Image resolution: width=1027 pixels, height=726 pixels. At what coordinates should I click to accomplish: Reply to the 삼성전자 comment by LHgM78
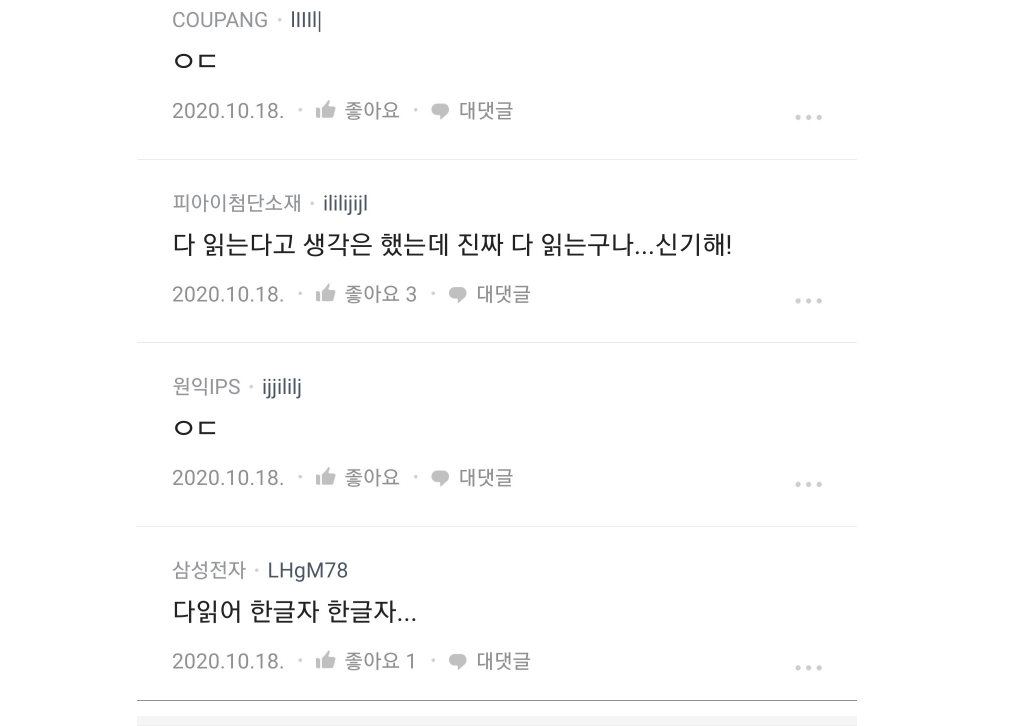(x=489, y=661)
